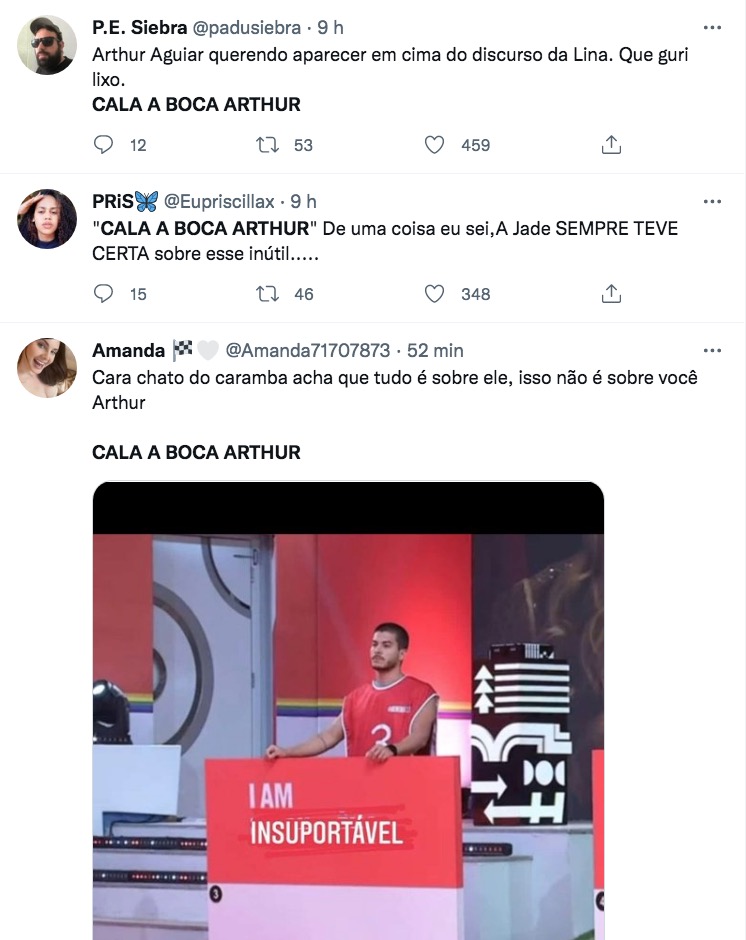The width and height of the screenshot is (746, 940).
Task: Share the @Eupriscillax tweet
Action: (x=611, y=293)
